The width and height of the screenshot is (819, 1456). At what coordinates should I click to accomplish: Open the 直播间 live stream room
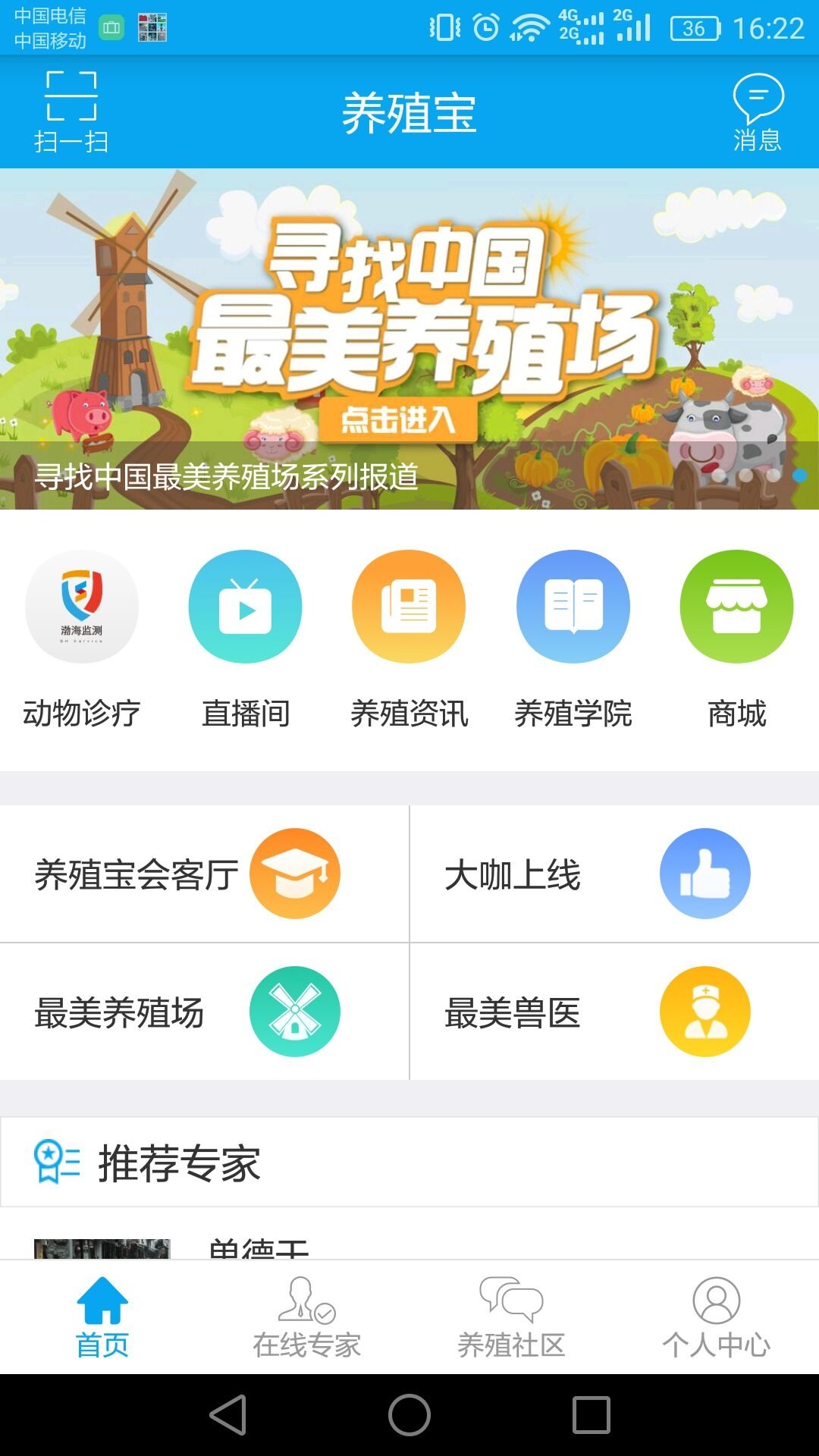[x=245, y=607]
